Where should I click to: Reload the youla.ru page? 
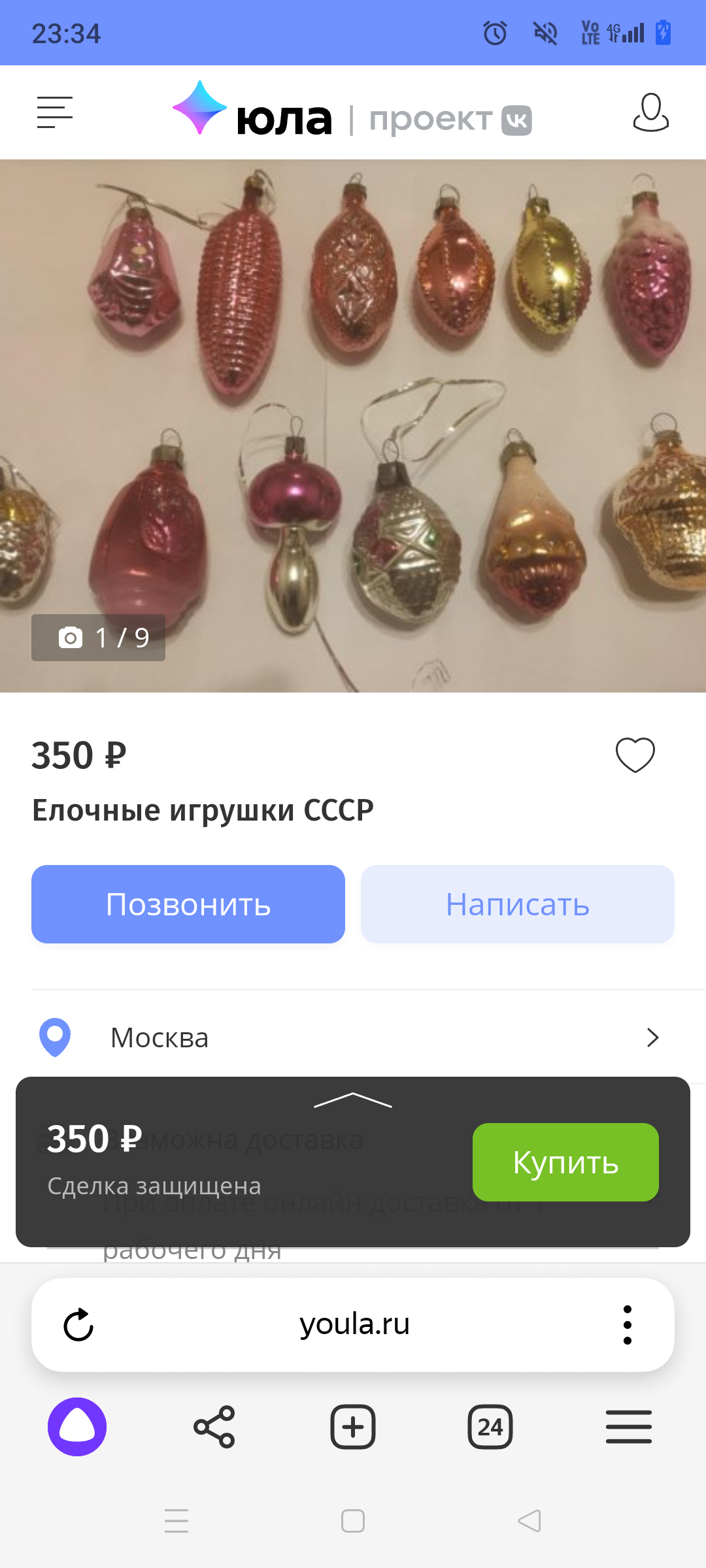click(x=78, y=1325)
